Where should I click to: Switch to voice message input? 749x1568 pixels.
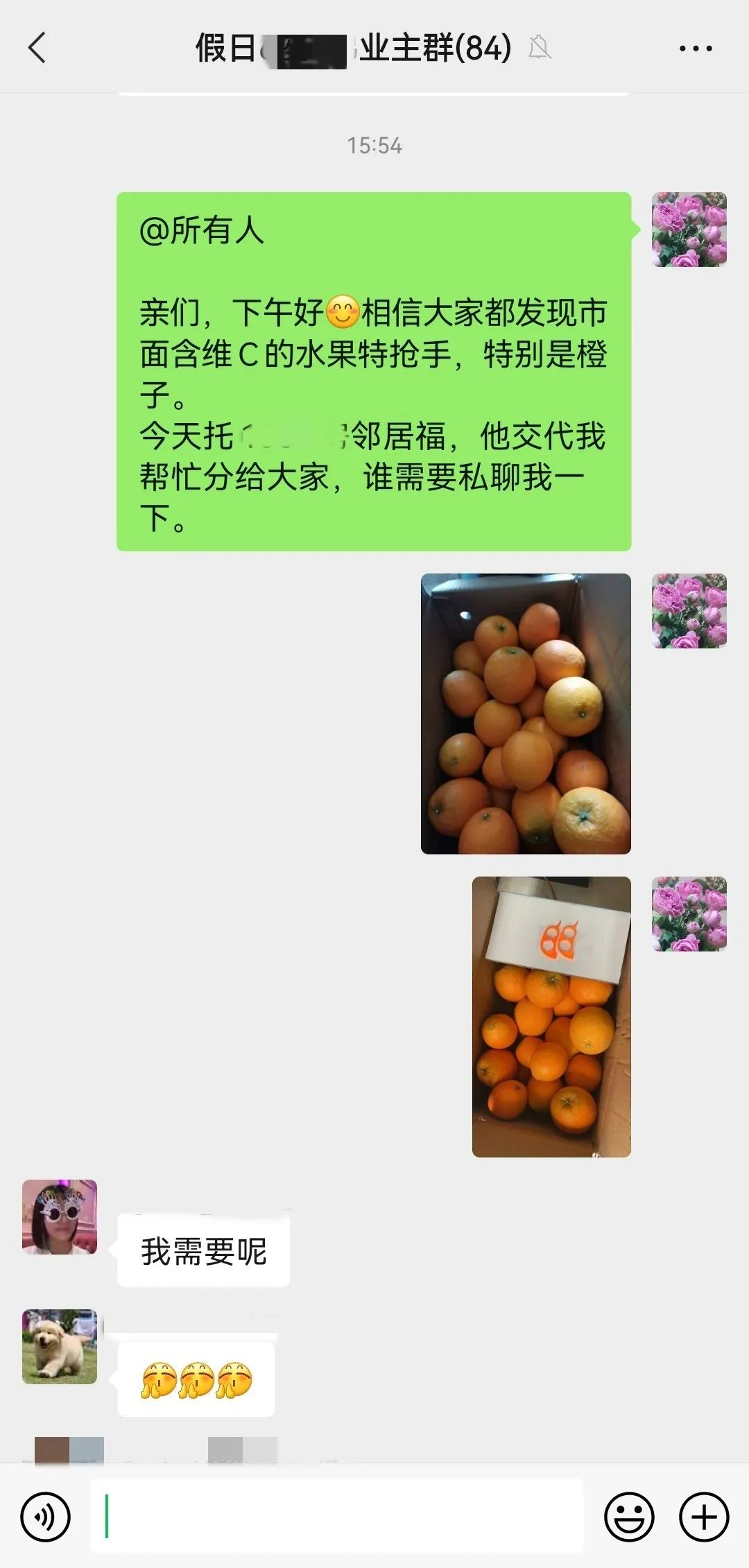pyautogui.click(x=46, y=1517)
